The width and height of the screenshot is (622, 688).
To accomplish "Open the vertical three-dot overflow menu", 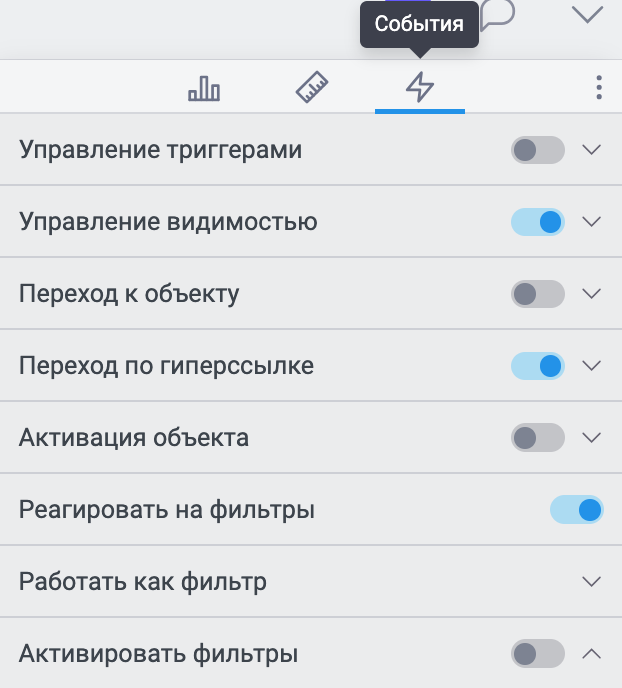I will point(599,88).
